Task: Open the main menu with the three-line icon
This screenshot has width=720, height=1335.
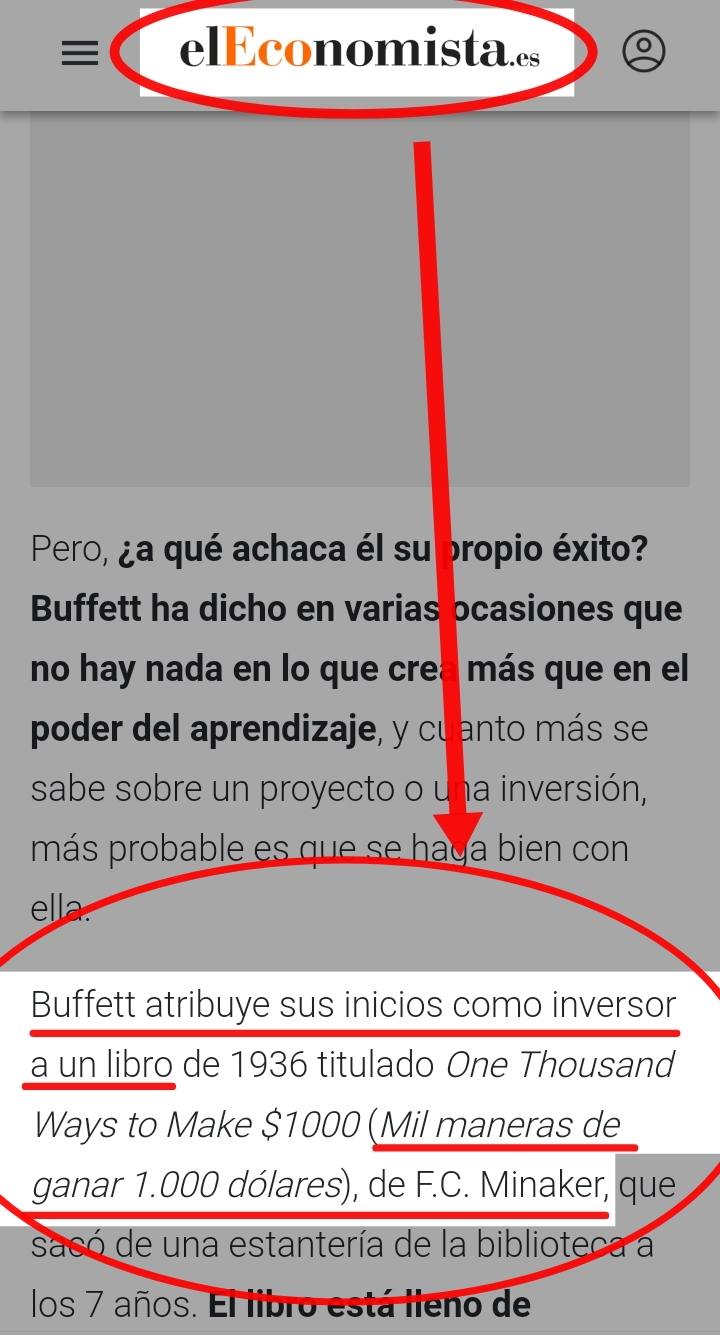Action: click(x=80, y=53)
